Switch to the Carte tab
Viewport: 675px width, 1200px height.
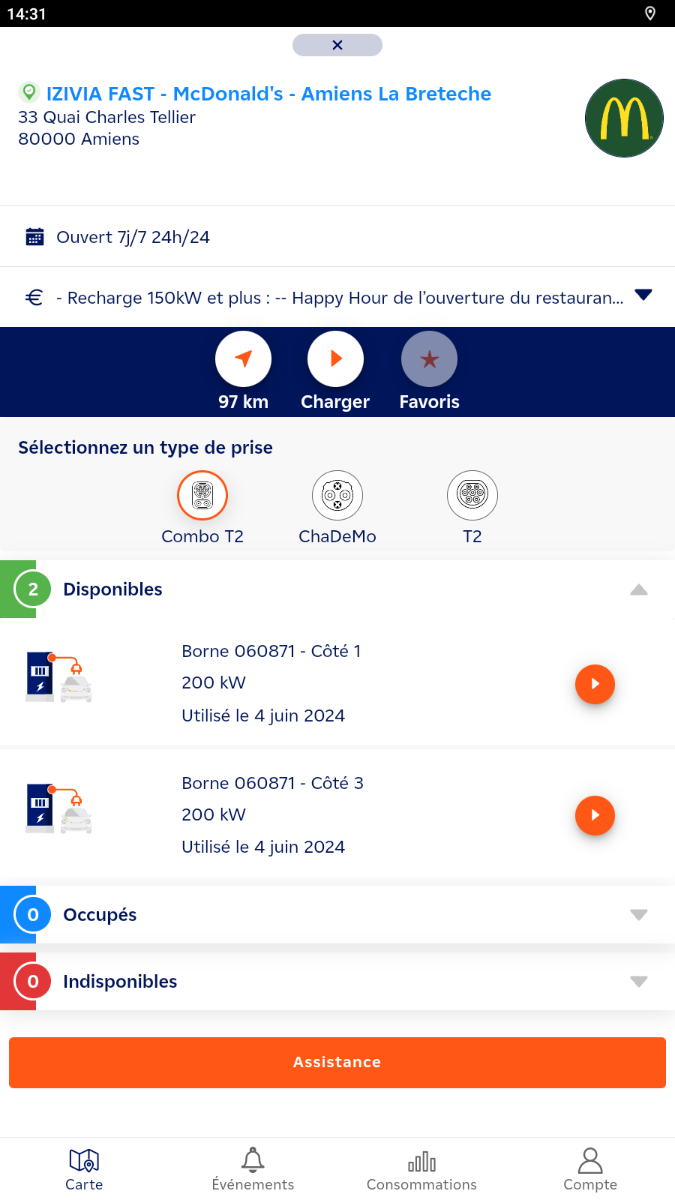tap(84, 1169)
